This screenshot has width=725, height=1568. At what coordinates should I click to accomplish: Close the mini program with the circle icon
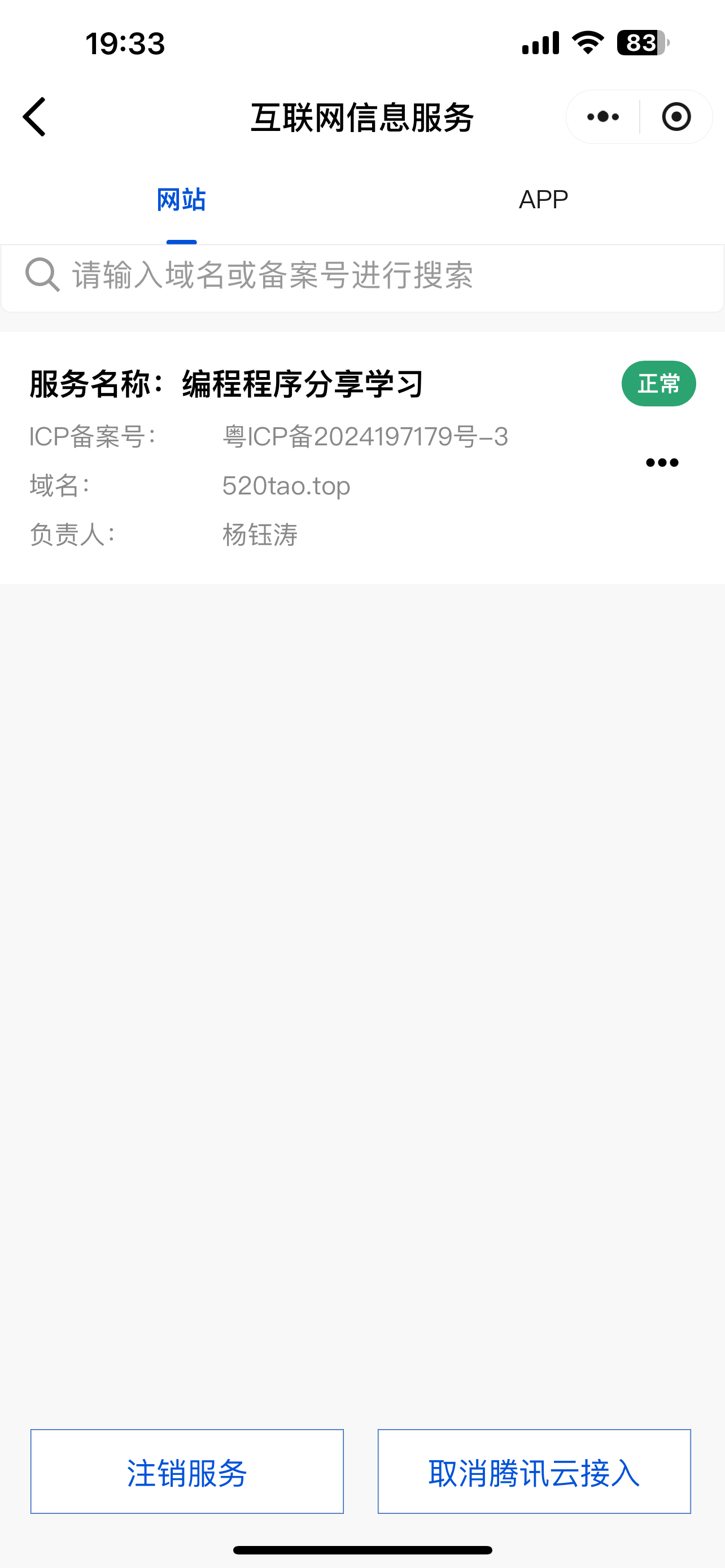point(676,117)
